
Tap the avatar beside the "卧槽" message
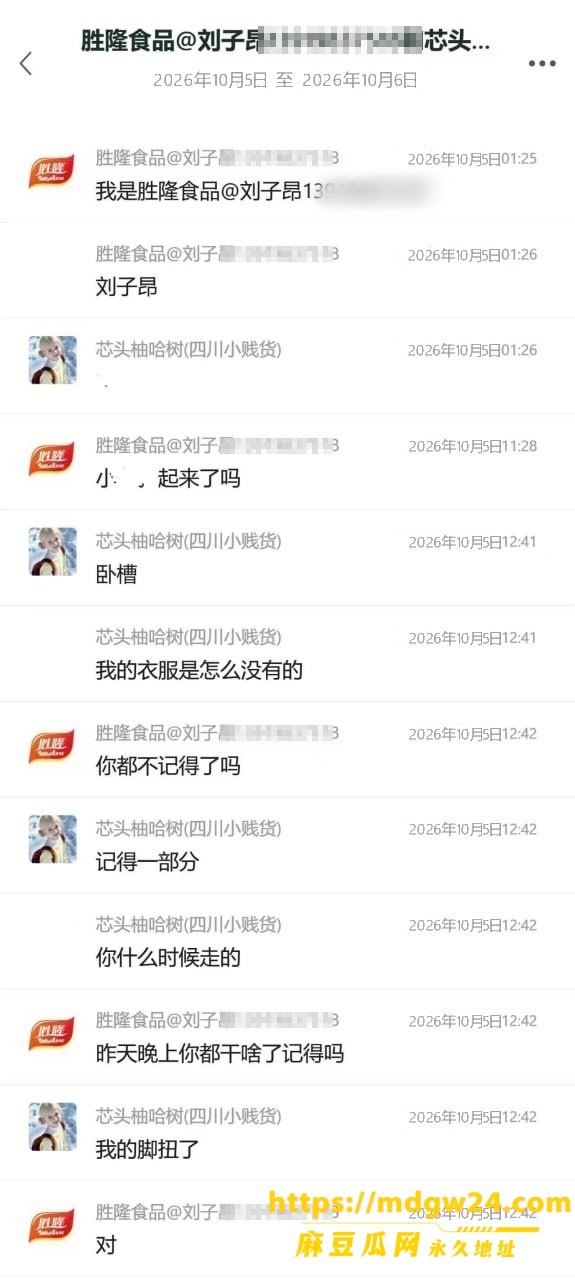click(52, 552)
